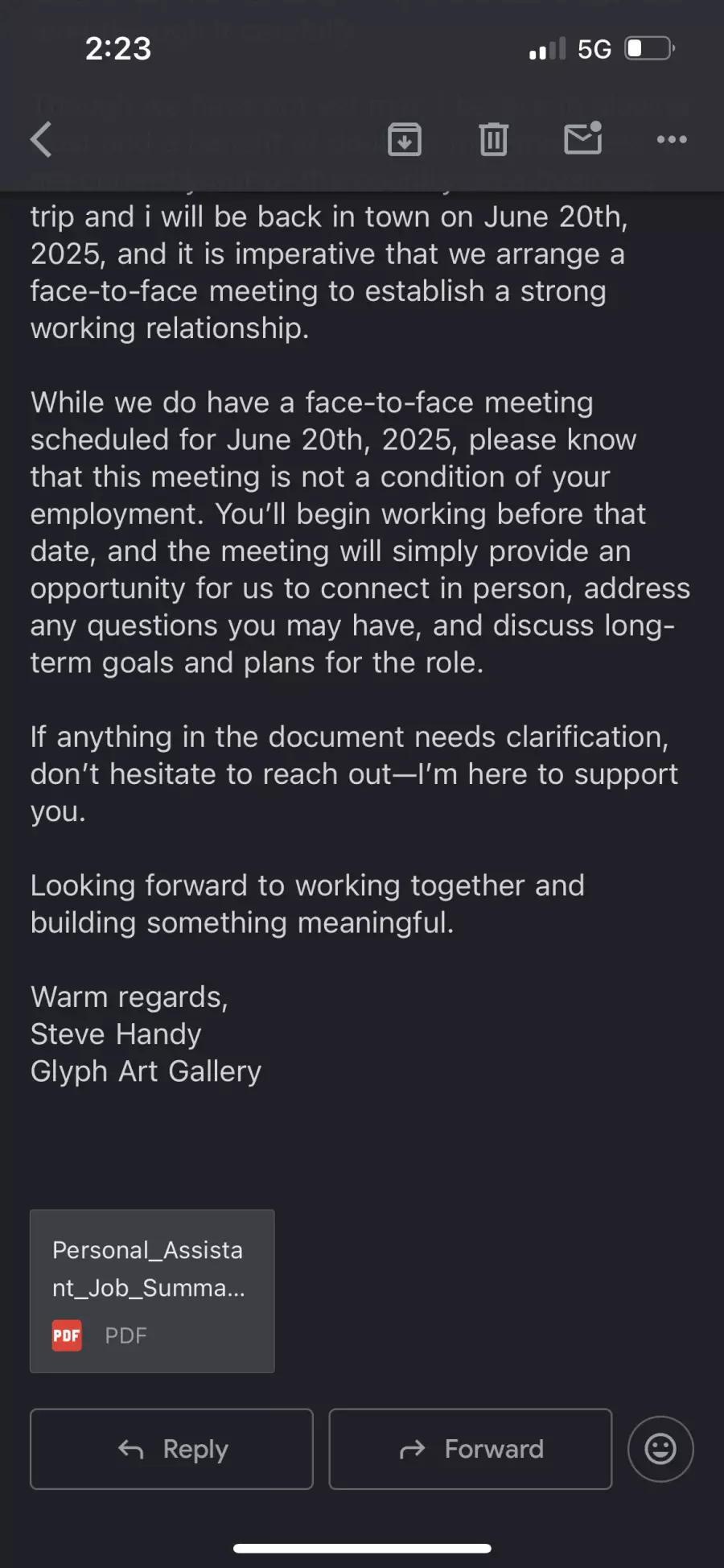Add an emoji reaction

(x=660, y=1449)
